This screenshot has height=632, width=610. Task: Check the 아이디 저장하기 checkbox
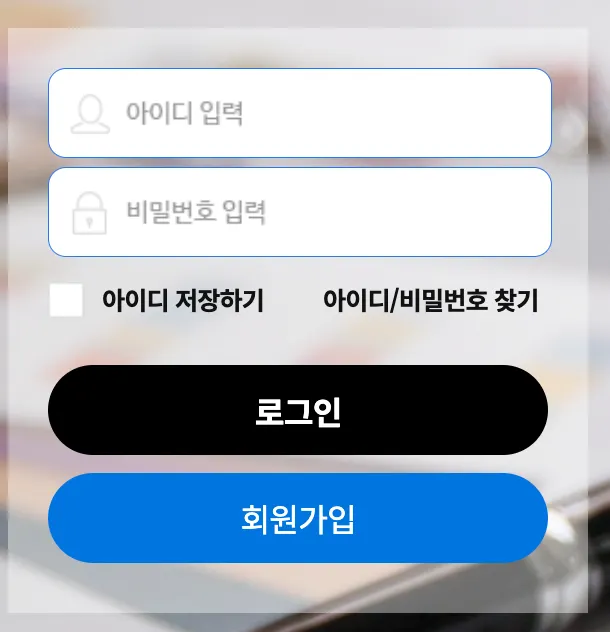point(66,300)
